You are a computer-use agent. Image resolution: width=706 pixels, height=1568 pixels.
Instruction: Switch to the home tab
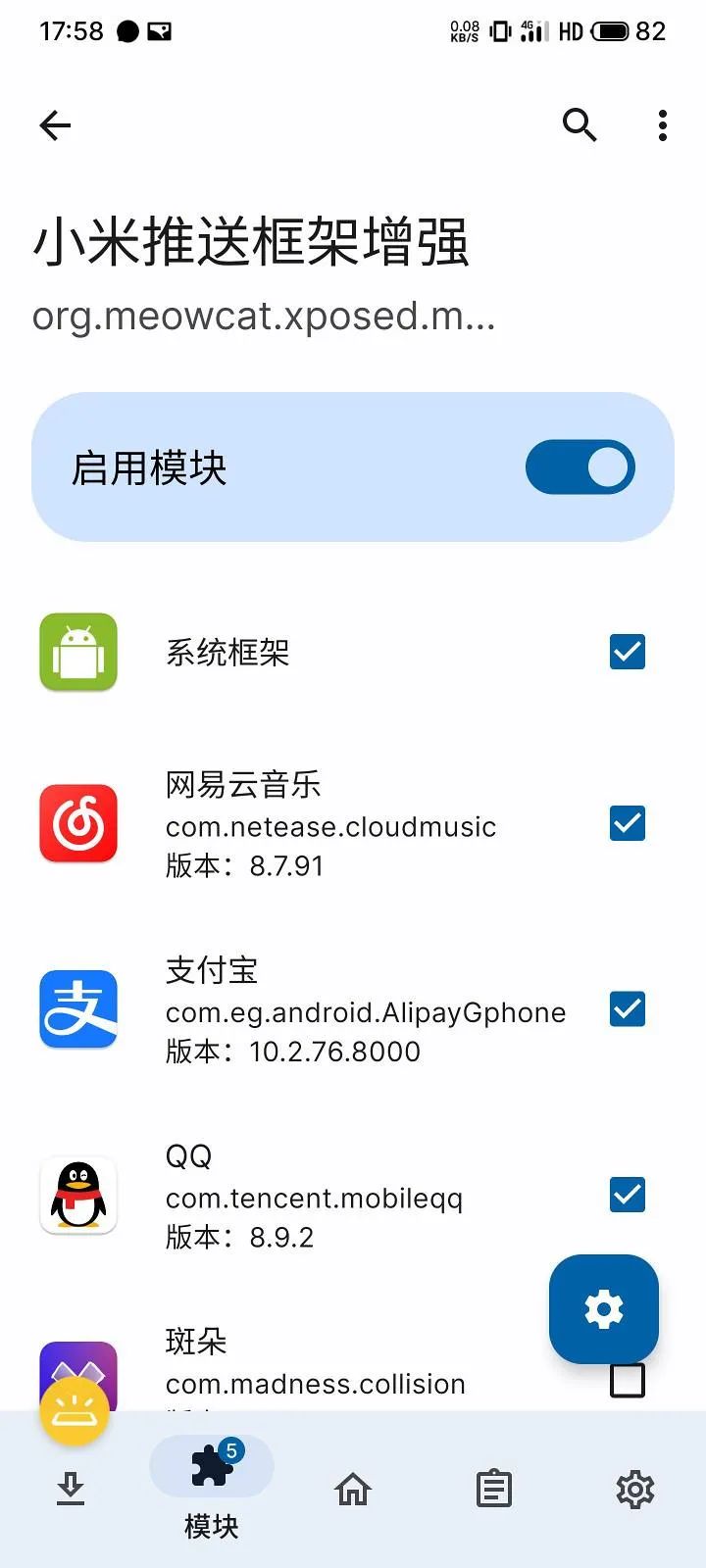[x=353, y=1490]
